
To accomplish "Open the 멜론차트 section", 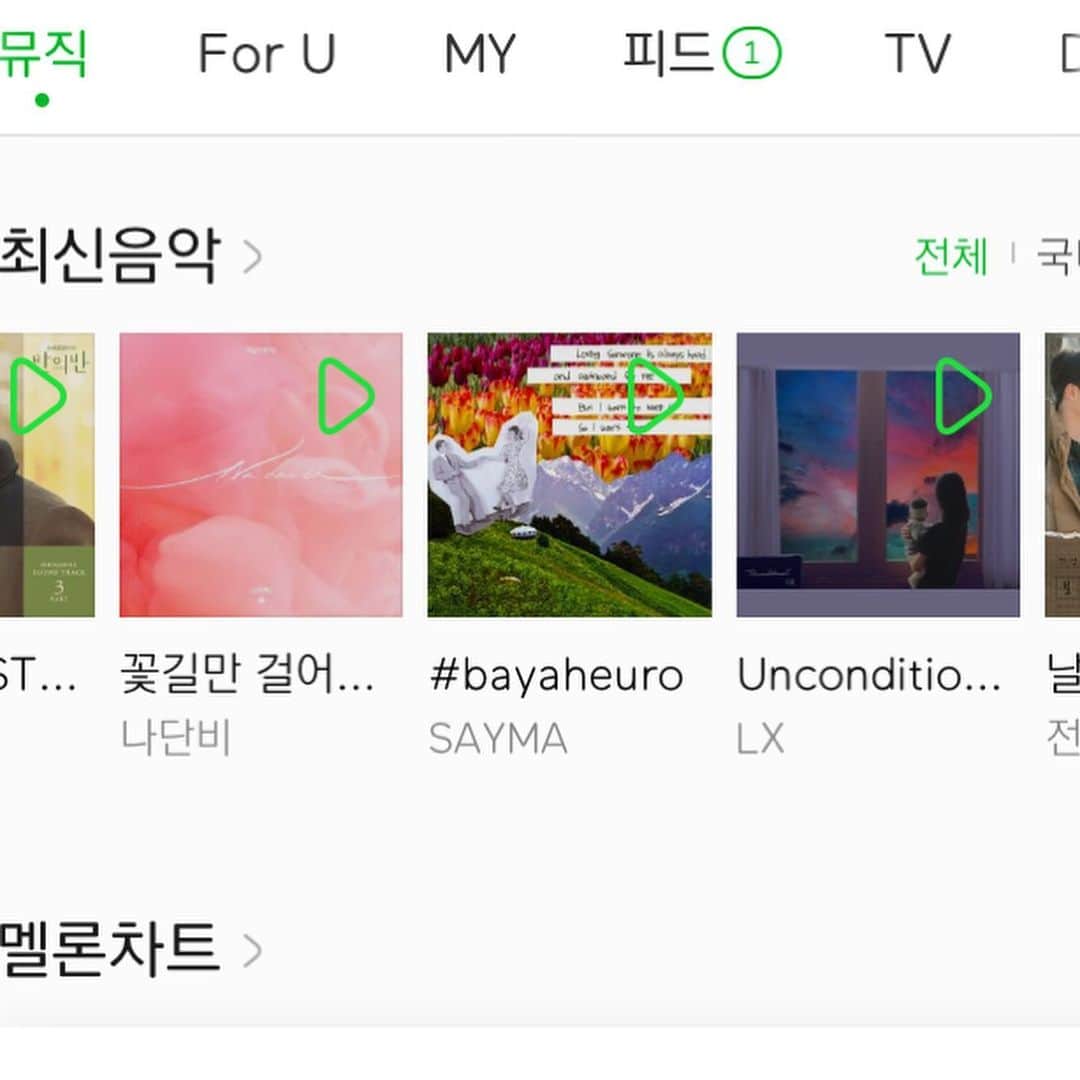I will (130, 950).
